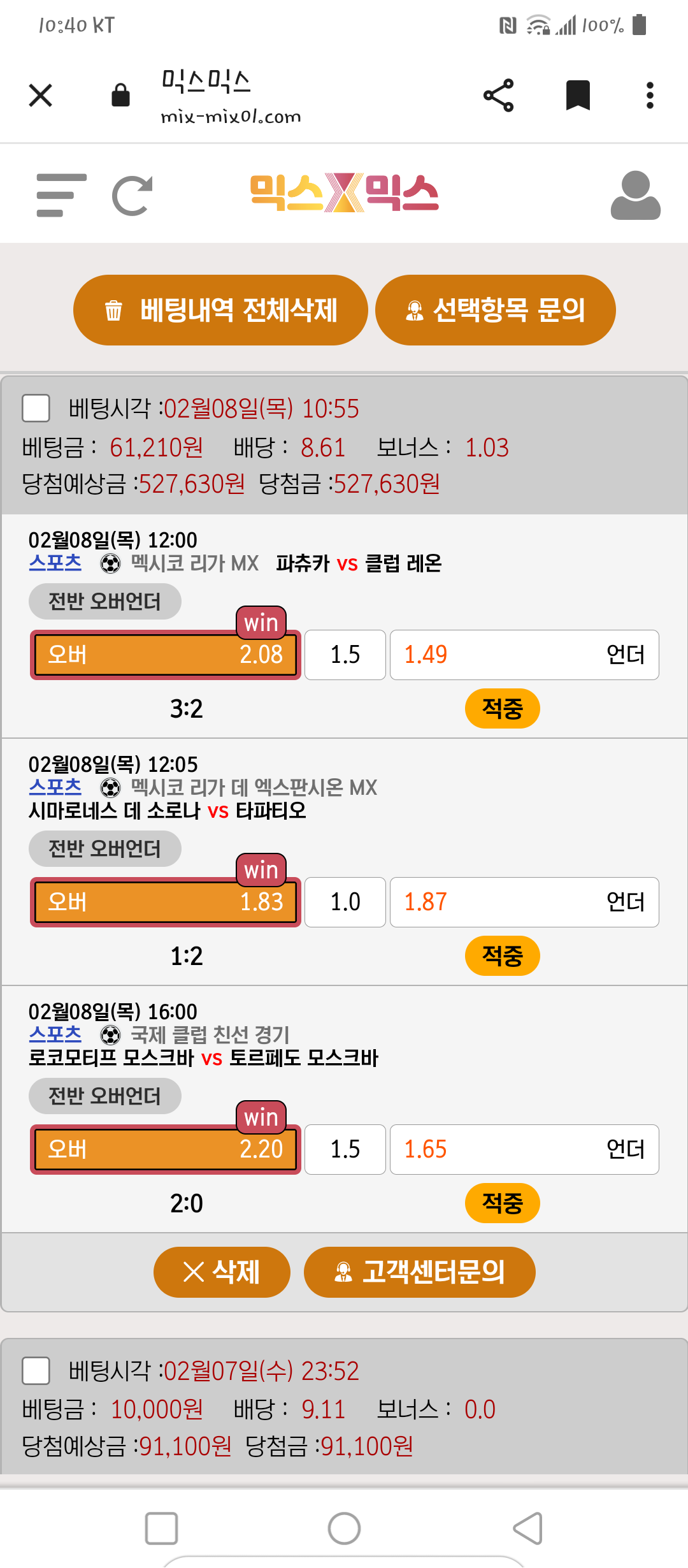Delete this bet with 삭제 button
This screenshot has width=688, height=1568.
[x=222, y=1272]
